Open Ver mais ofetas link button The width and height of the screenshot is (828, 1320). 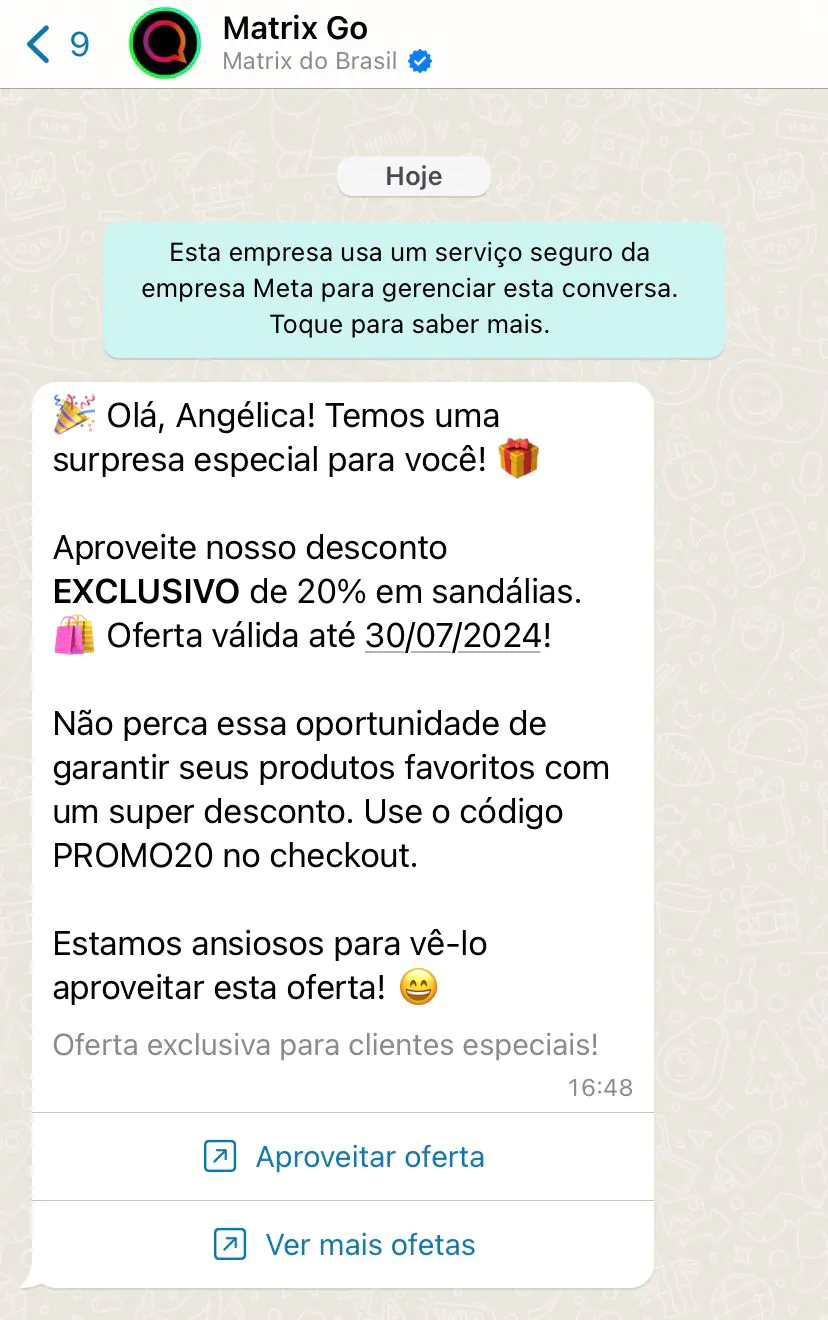pos(343,1245)
